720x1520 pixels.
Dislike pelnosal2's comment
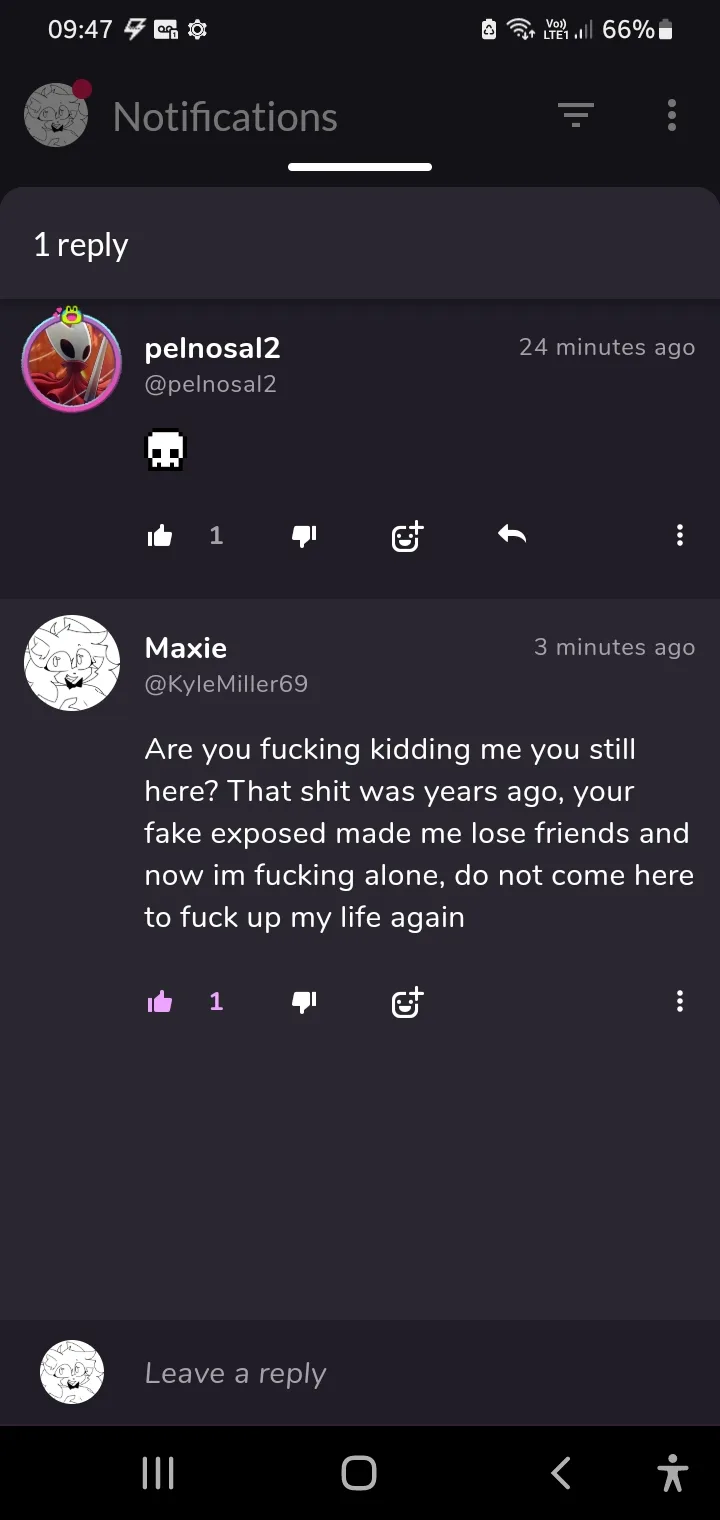point(304,537)
